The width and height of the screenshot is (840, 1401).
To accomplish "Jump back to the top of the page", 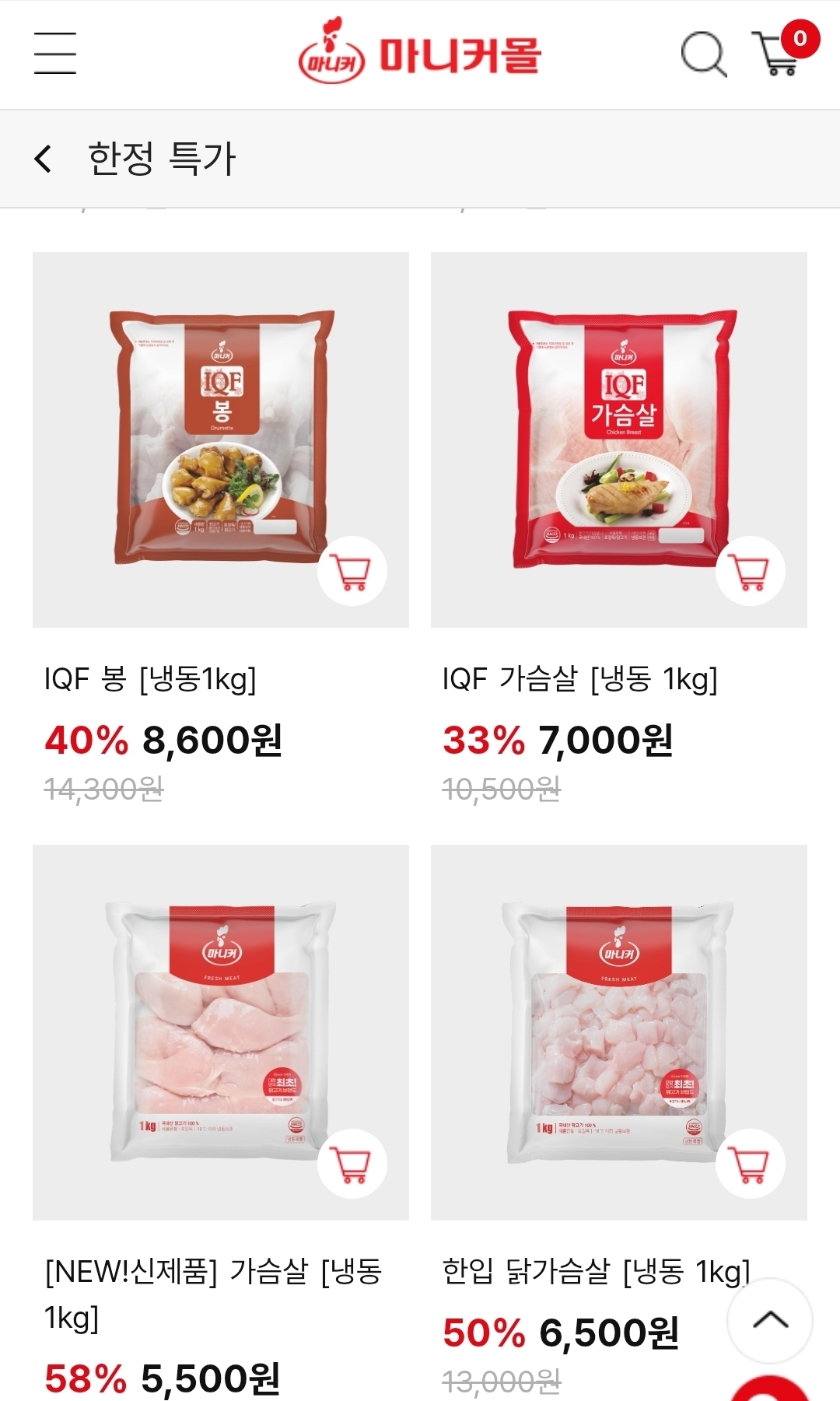I will pyautogui.click(x=770, y=1320).
